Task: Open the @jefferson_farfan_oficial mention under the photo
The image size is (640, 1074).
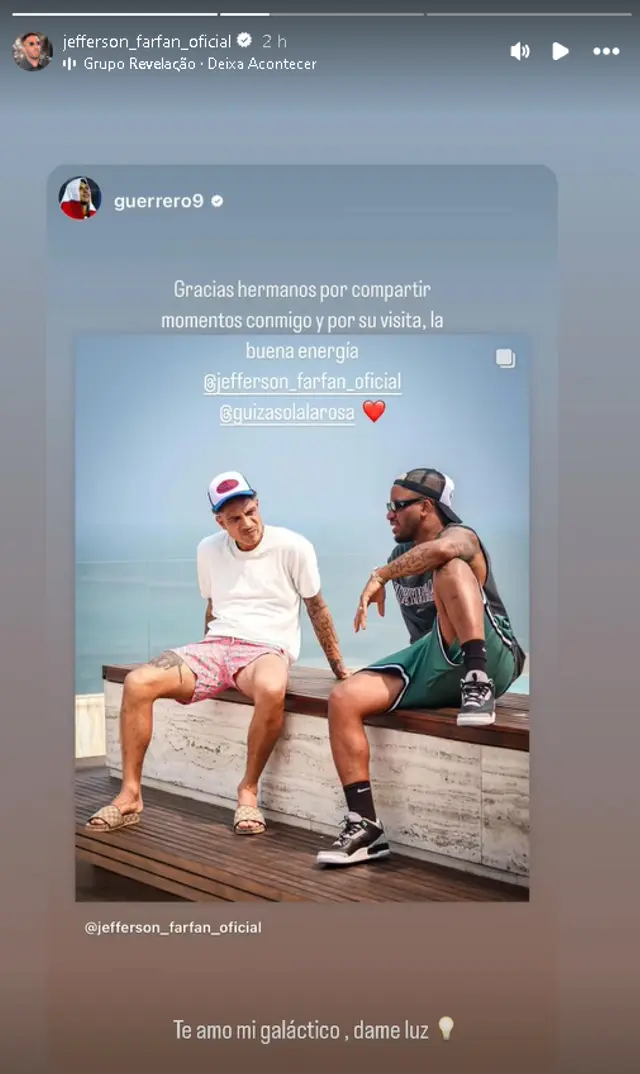Action: point(173,927)
